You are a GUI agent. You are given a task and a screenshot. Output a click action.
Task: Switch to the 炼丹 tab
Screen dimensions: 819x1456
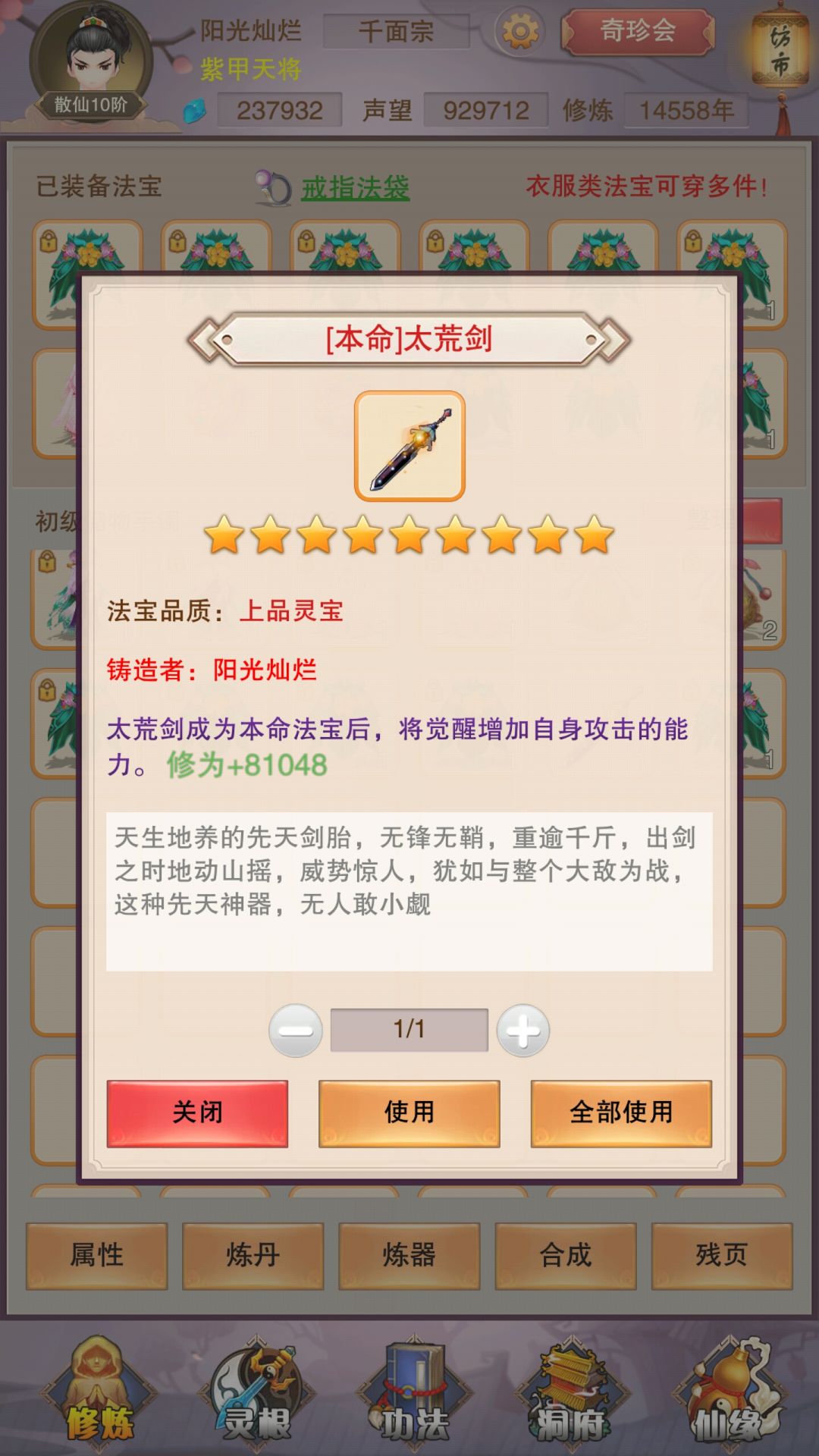(x=254, y=1256)
